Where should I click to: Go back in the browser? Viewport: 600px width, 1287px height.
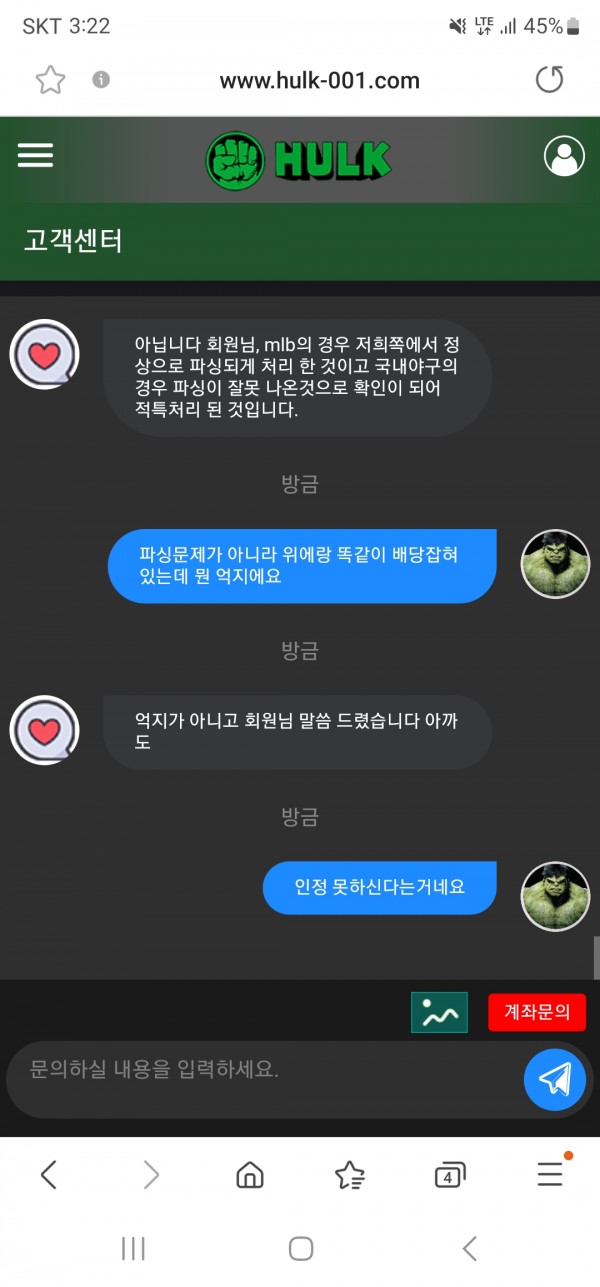[48, 1174]
